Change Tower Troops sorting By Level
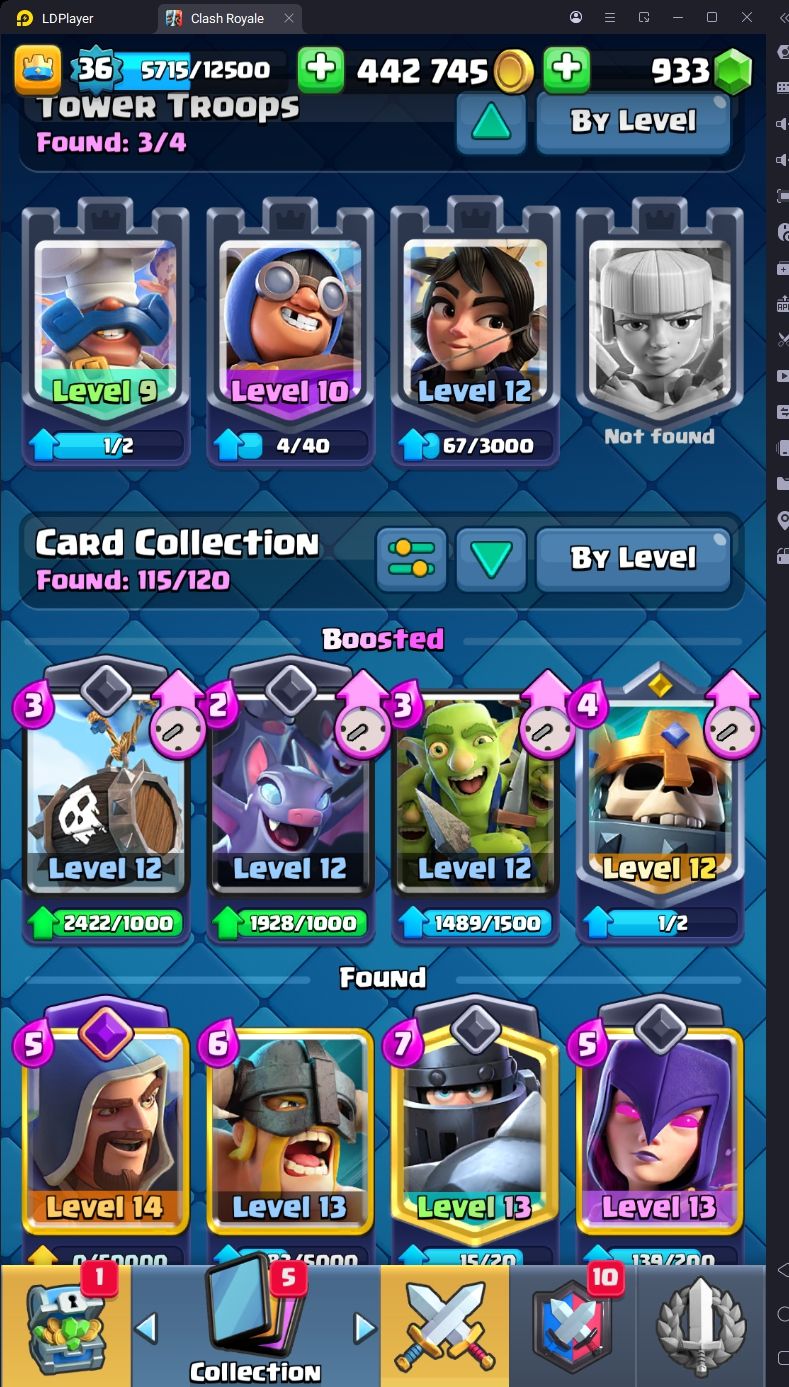The image size is (789, 1387). (633, 122)
